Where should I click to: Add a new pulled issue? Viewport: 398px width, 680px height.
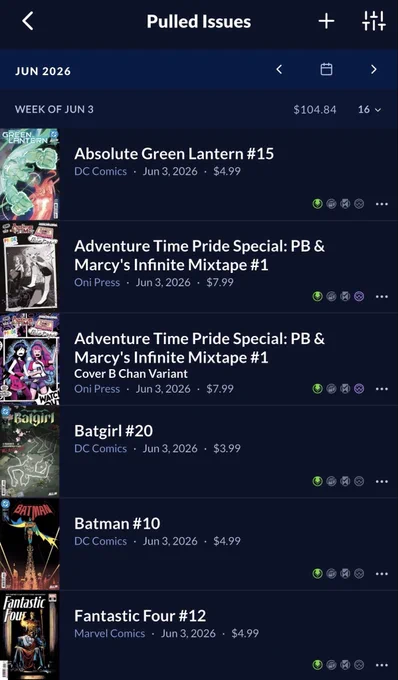click(326, 21)
